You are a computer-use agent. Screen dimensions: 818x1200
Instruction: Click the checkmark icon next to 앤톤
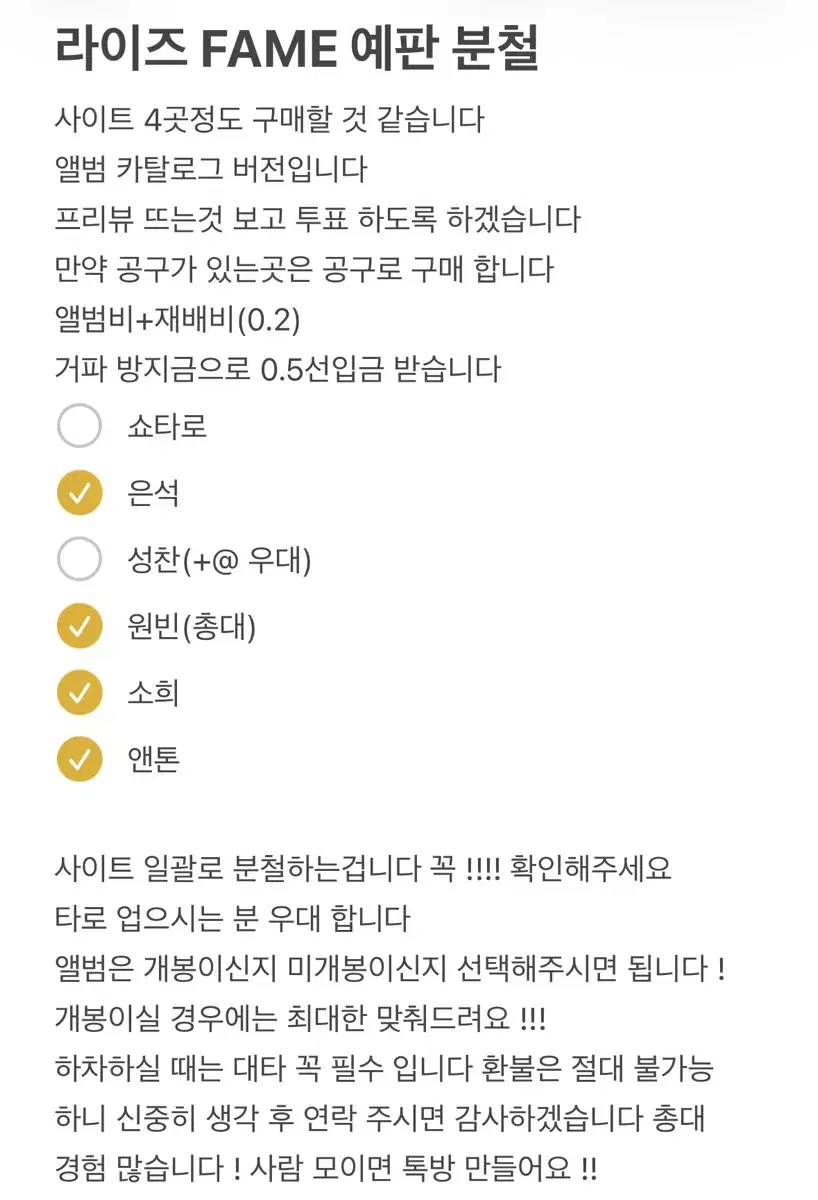[x=80, y=760]
